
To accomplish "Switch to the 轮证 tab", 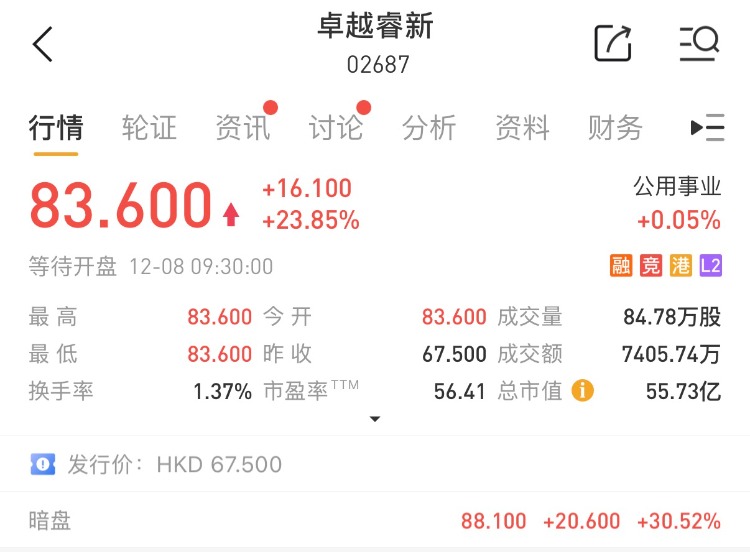I will 149,128.
